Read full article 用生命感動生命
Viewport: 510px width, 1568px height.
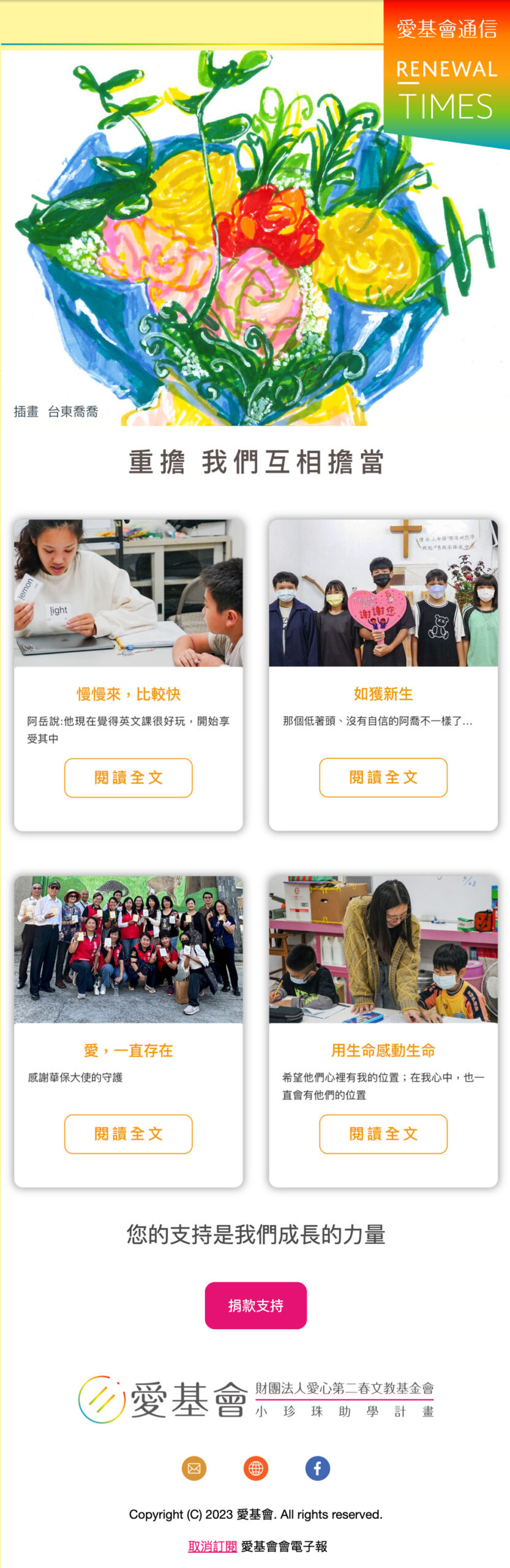click(383, 1134)
